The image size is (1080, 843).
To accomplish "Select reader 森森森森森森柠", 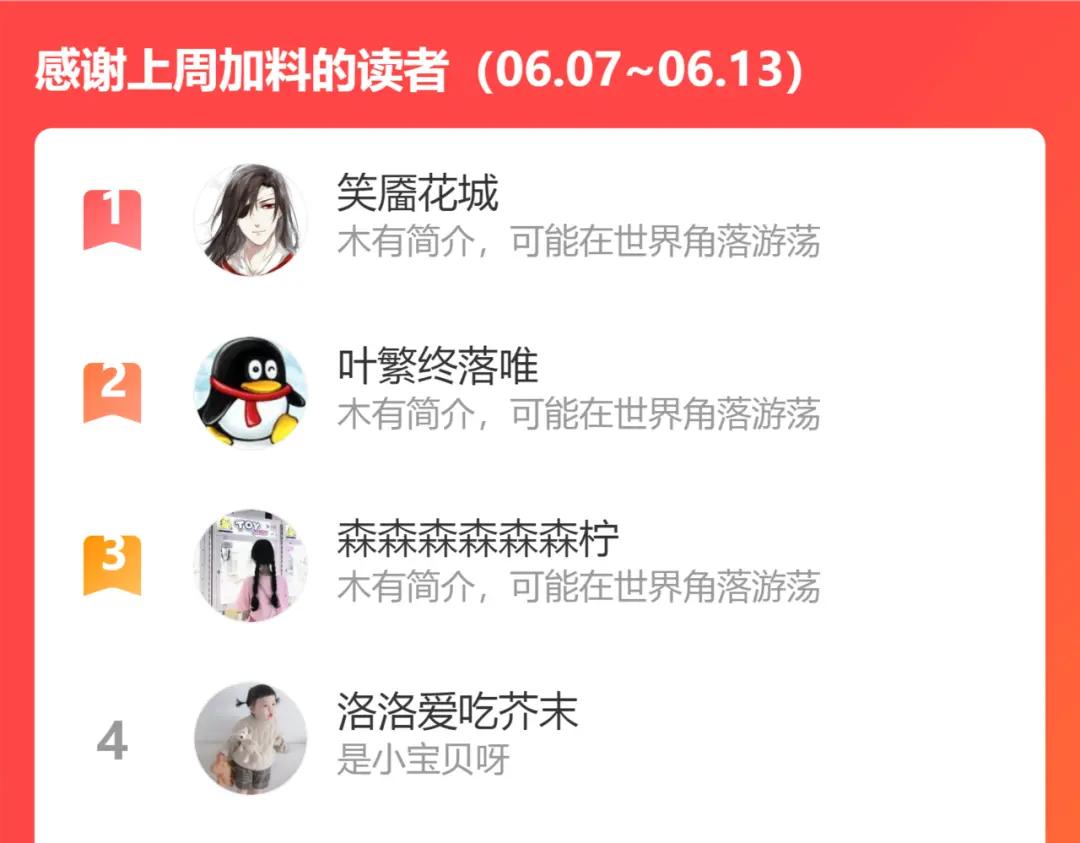I will (478, 540).
